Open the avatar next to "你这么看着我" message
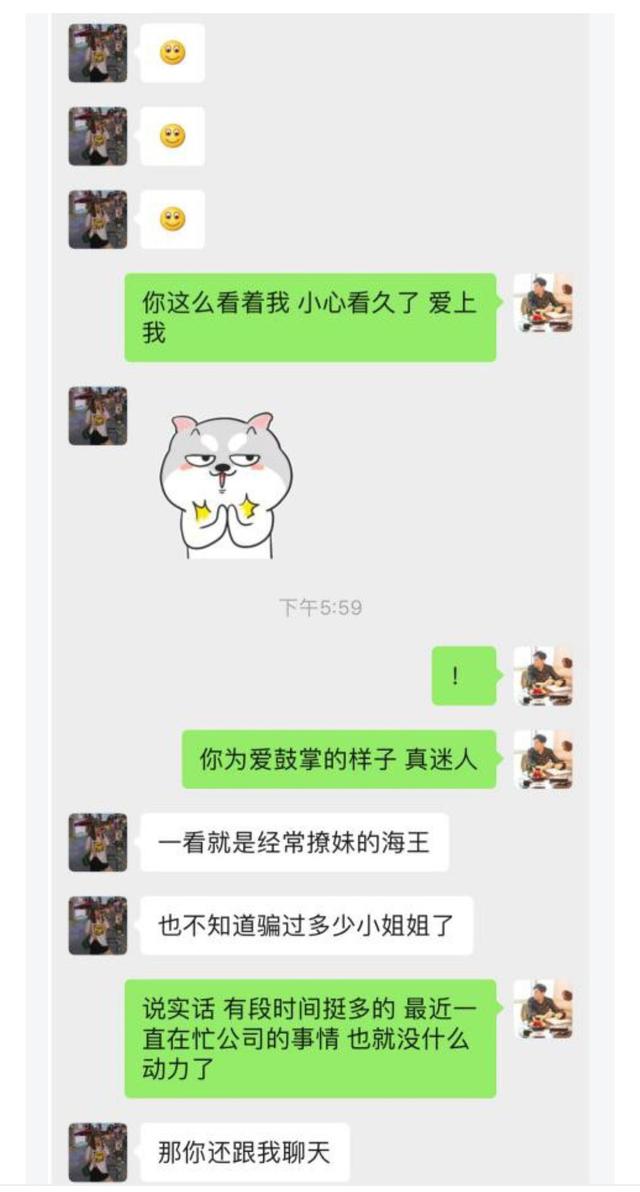The width and height of the screenshot is (640, 1192). click(x=543, y=303)
